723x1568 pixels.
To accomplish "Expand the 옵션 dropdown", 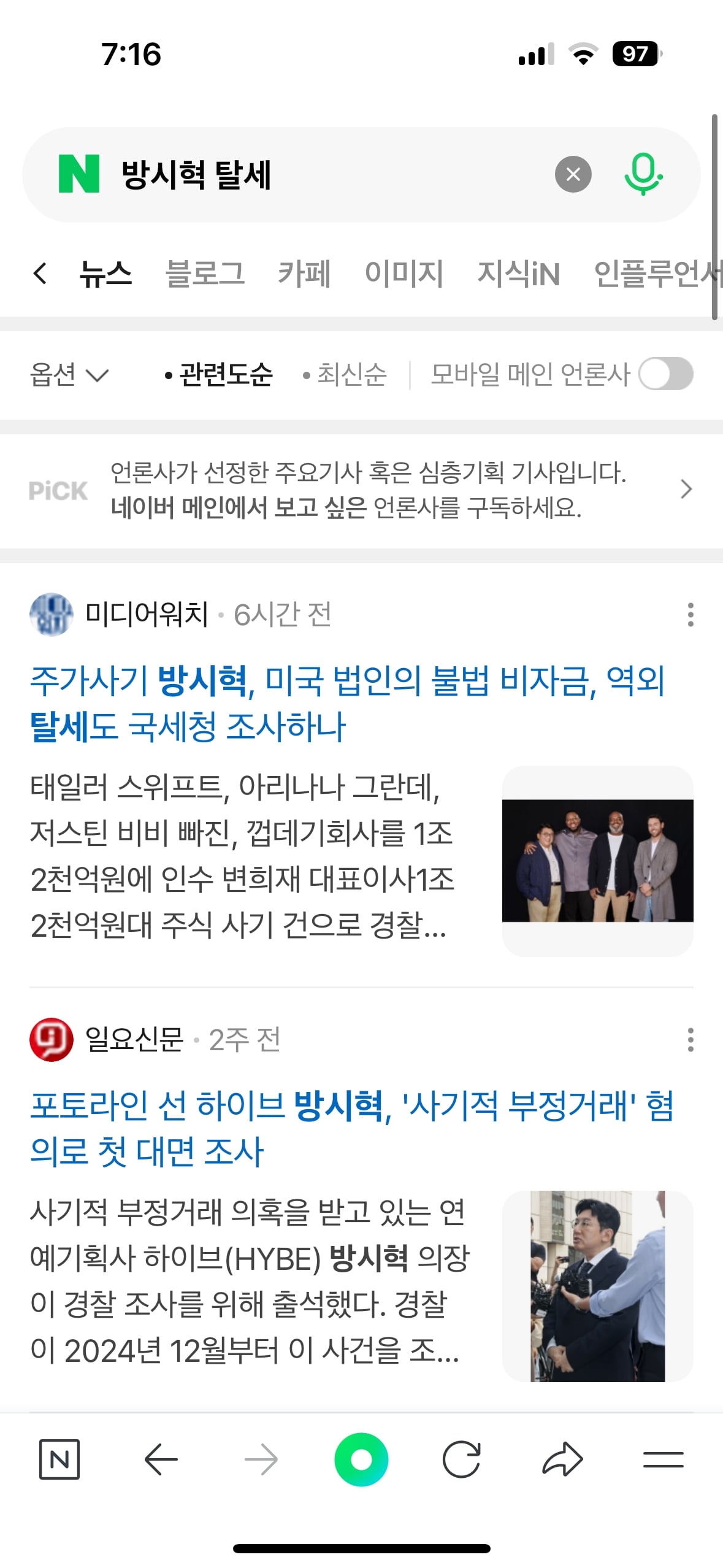I will [69, 374].
